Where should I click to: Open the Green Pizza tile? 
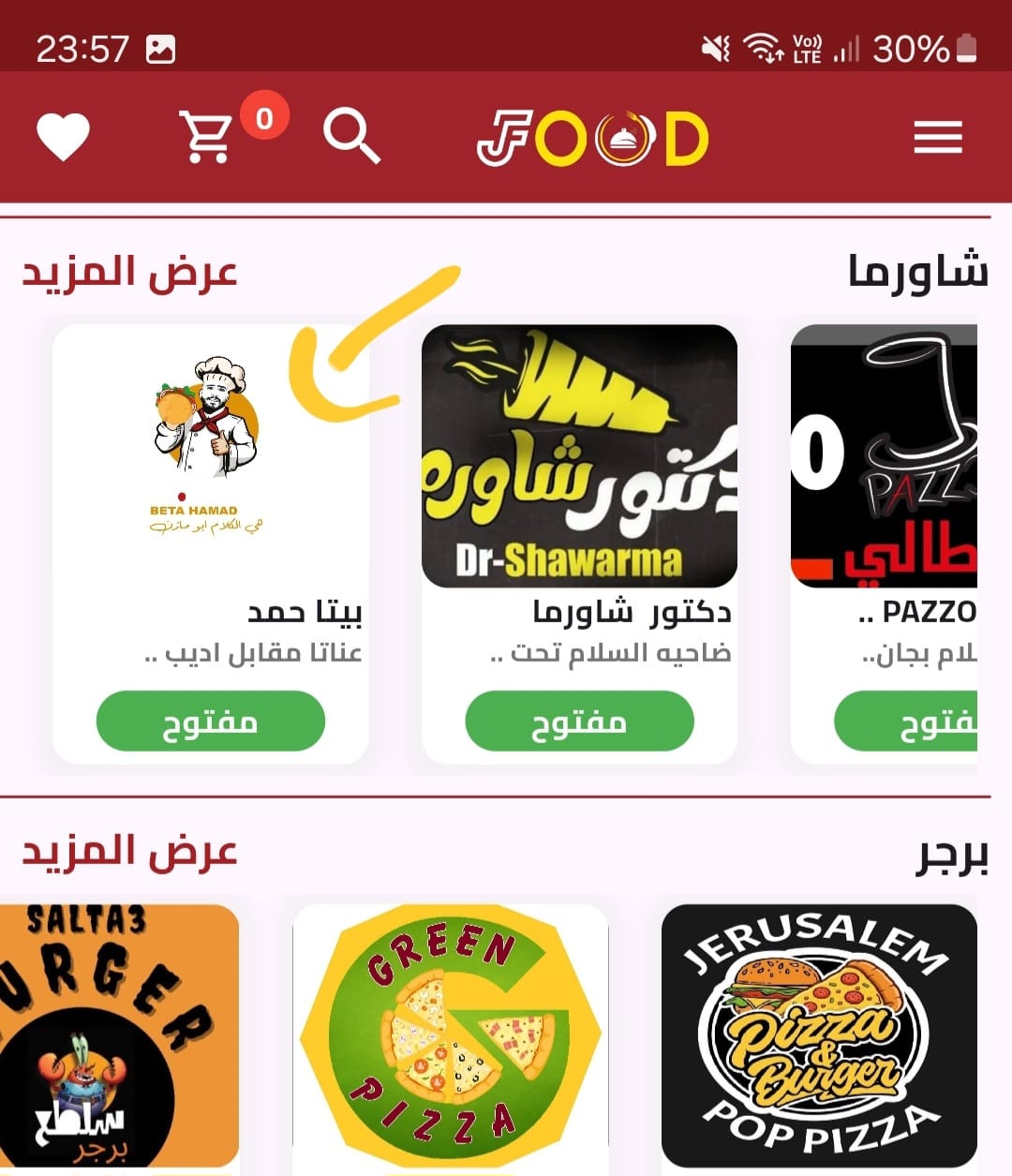[451, 1035]
